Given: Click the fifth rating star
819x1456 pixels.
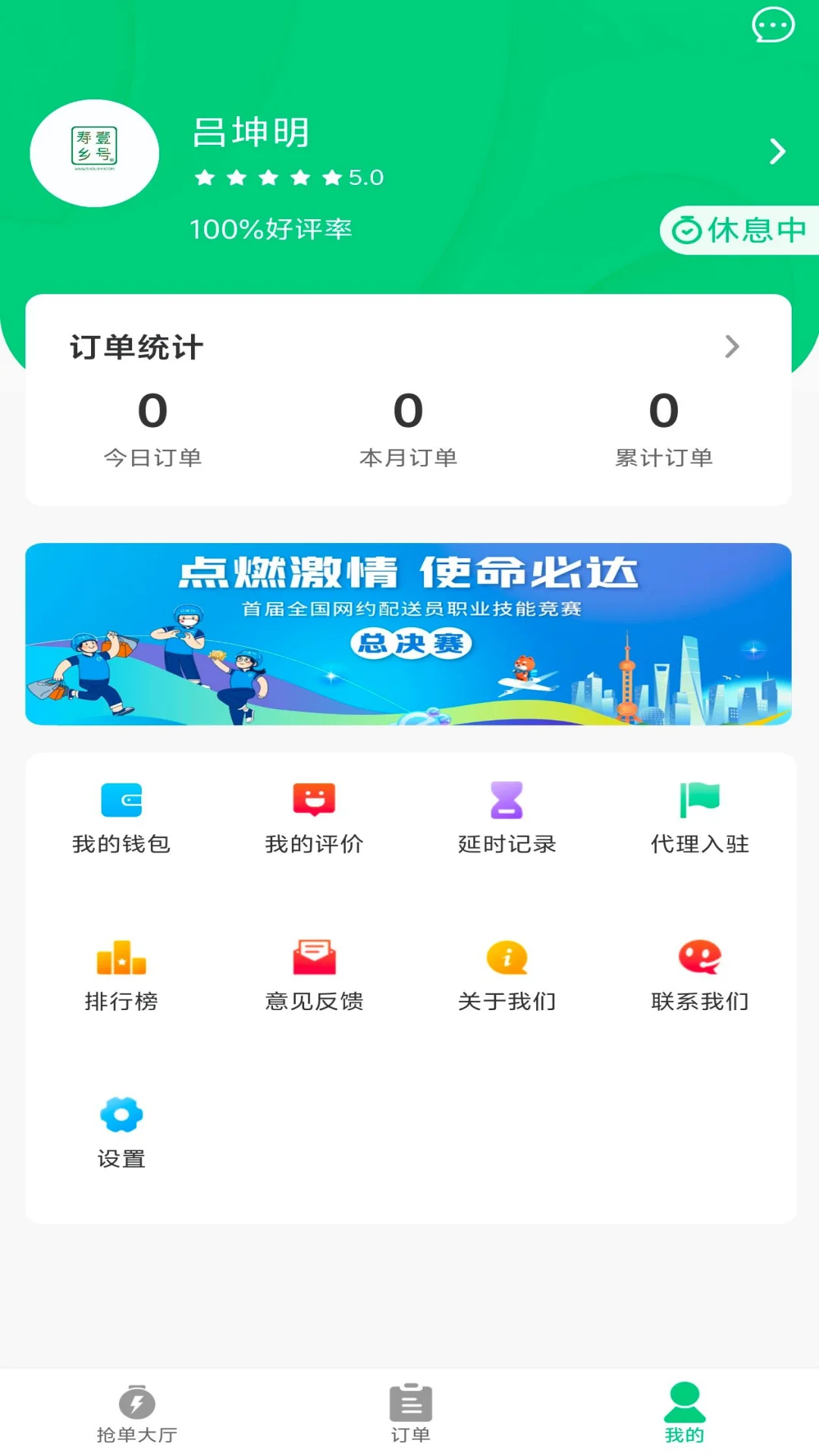Looking at the screenshot, I should coord(331,177).
